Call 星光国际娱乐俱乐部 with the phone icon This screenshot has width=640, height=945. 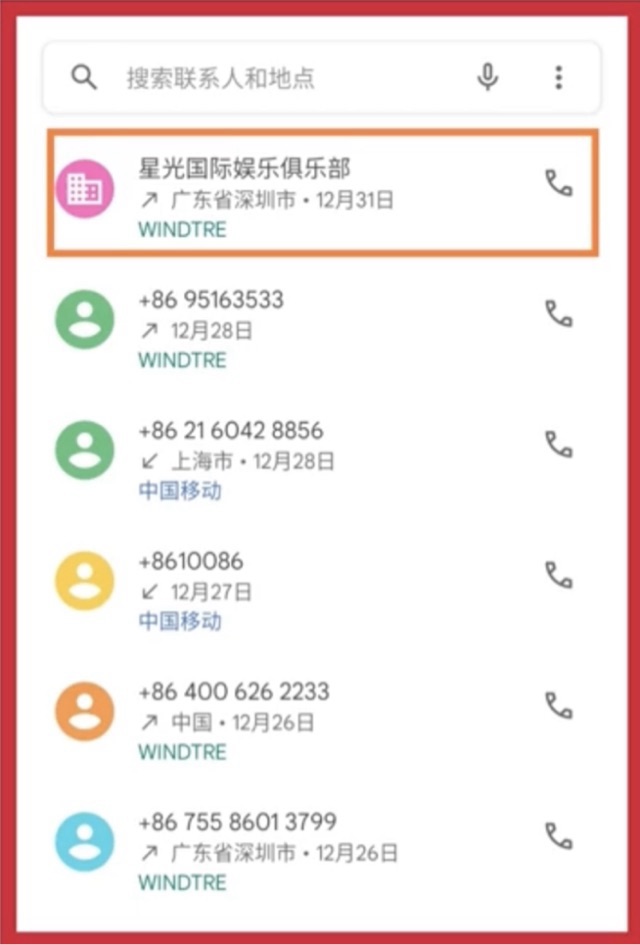click(558, 183)
